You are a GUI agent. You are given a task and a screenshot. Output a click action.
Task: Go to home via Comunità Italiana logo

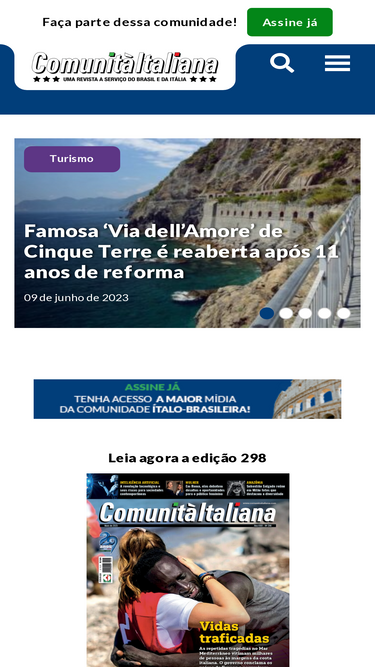click(125, 67)
